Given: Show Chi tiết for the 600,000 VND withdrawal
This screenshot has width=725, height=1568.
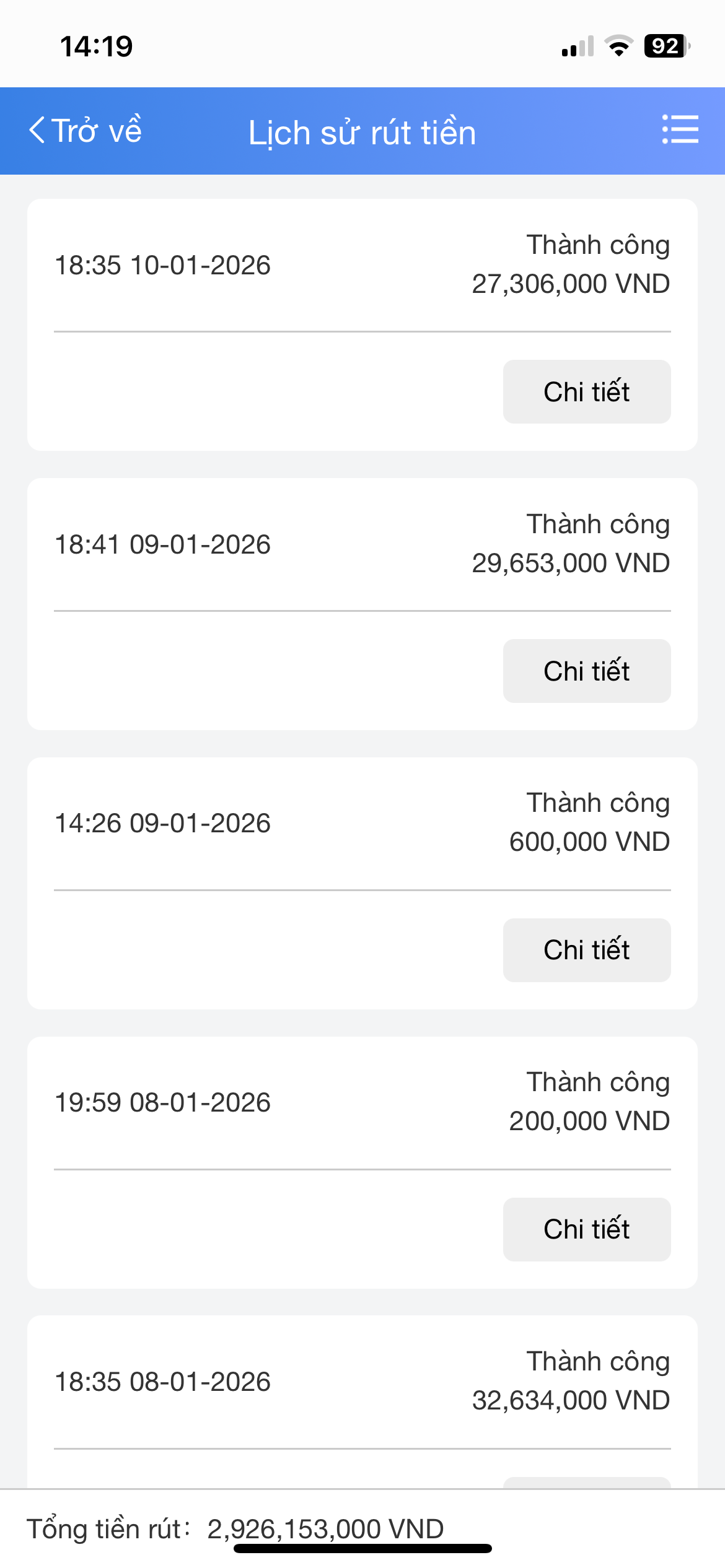Looking at the screenshot, I should [586, 950].
